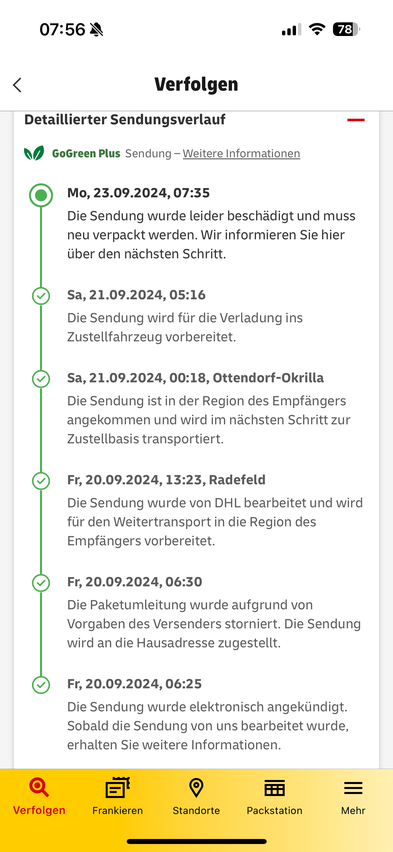Open the Mehr menu tab
The image size is (393, 852).
(x=353, y=797)
